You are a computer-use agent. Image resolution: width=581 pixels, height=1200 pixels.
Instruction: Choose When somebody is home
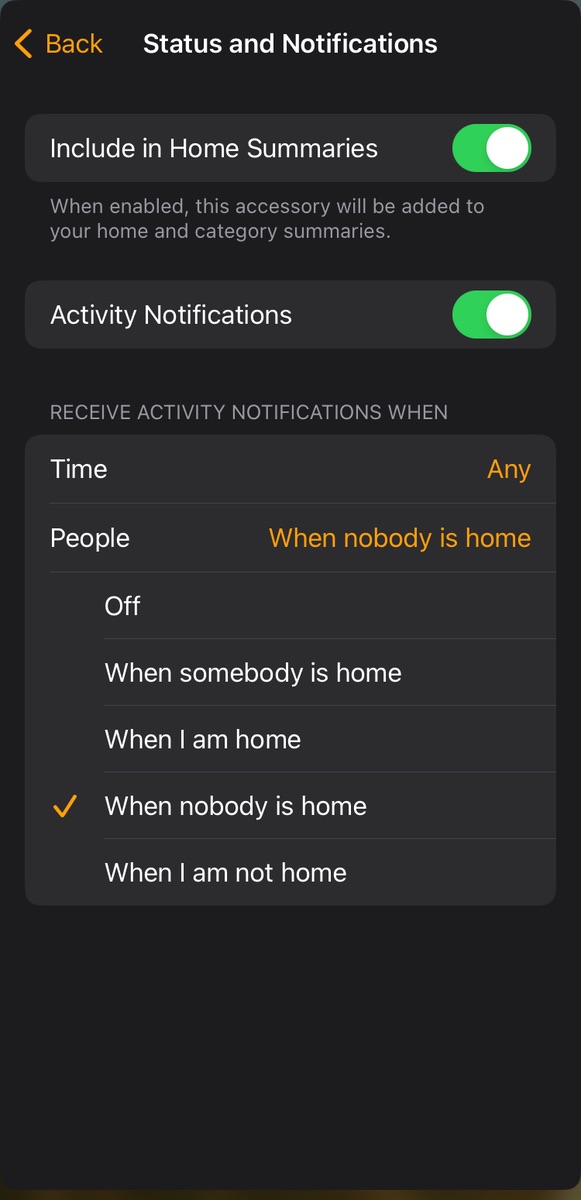click(x=290, y=673)
